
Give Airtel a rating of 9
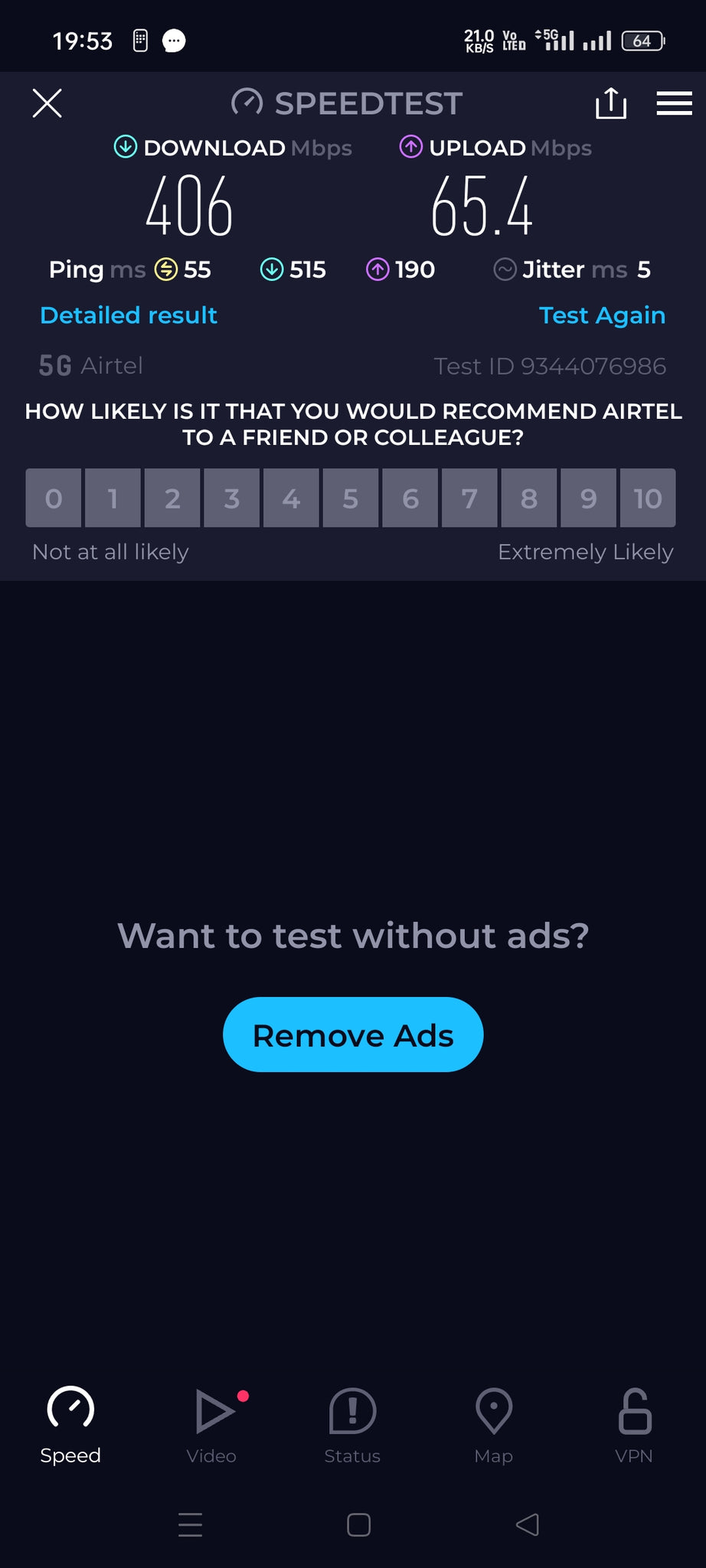point(588,498)
